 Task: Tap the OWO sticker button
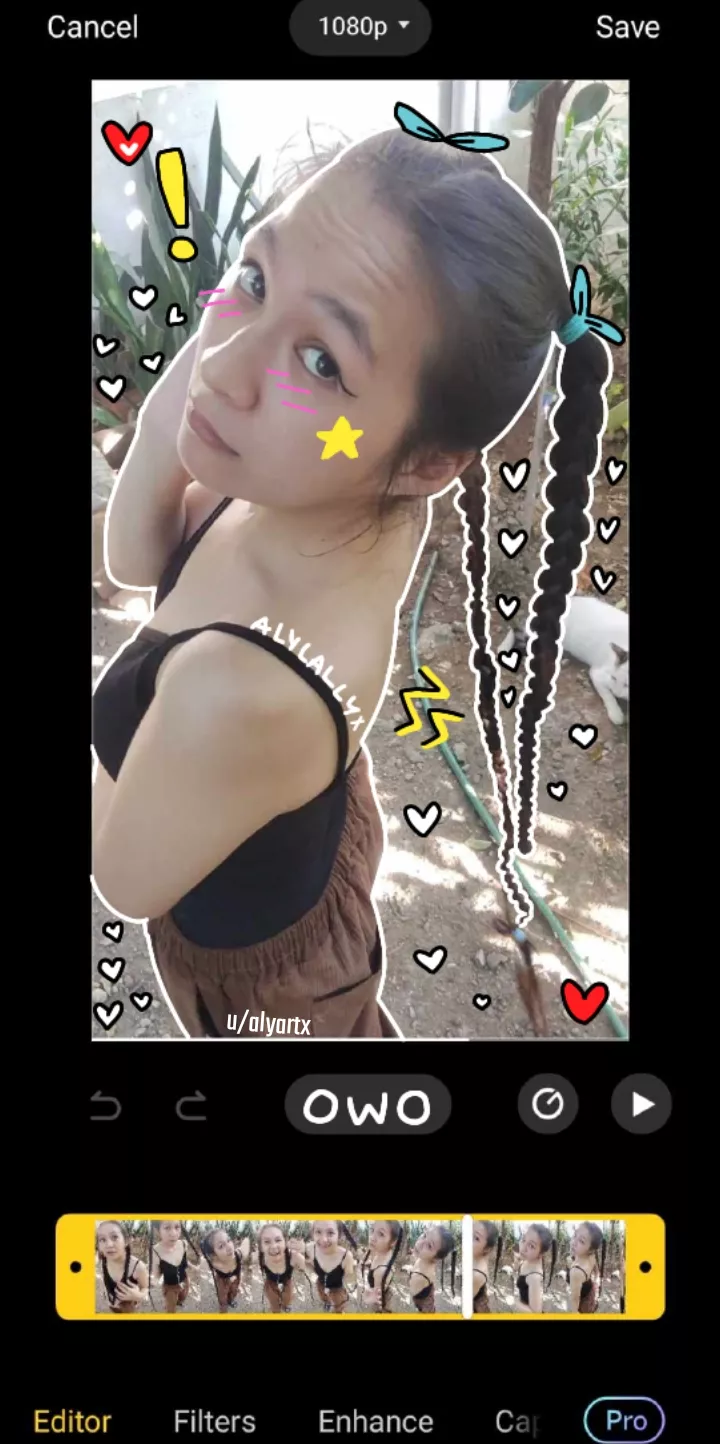[x=367, y=1105]
